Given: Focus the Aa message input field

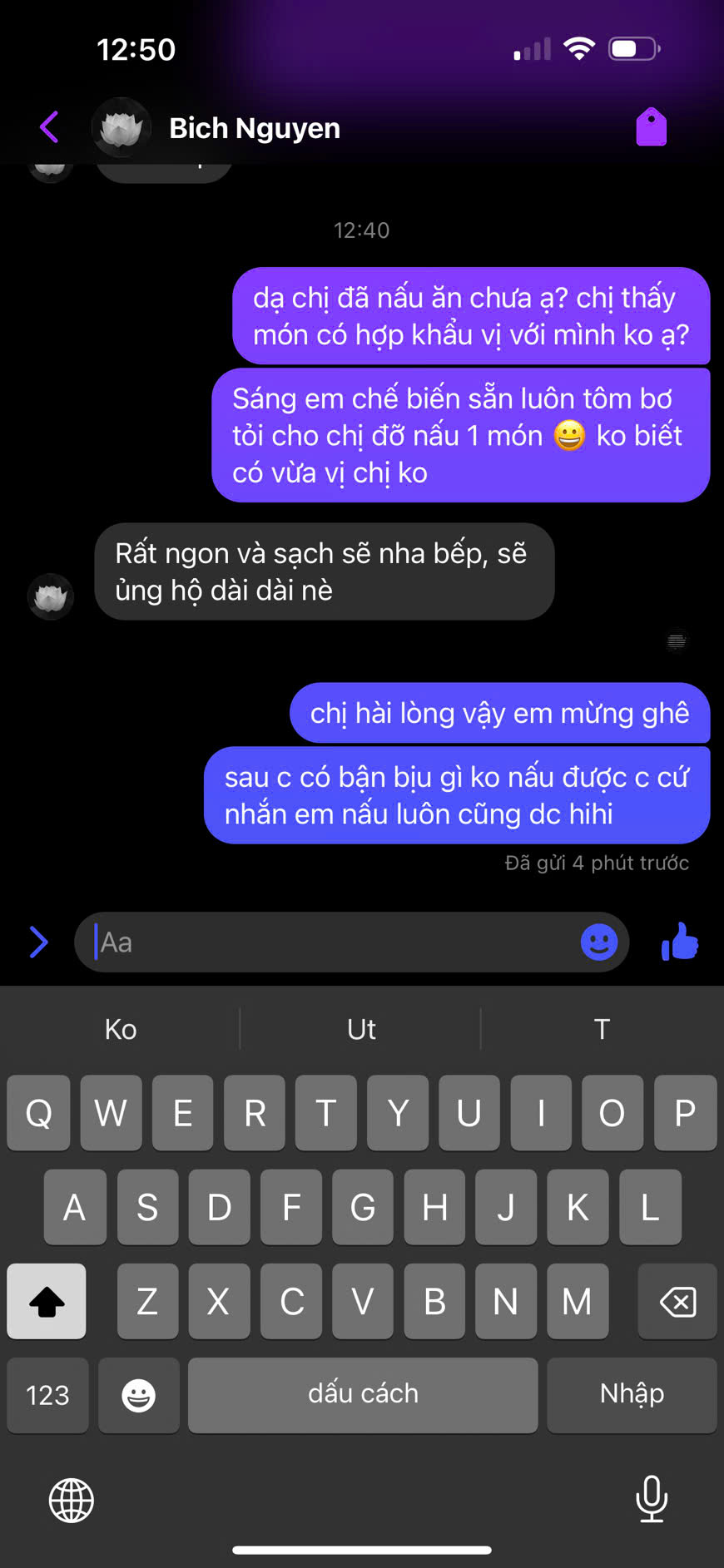Looking at the screenshot, I should (x=333, y=942).
